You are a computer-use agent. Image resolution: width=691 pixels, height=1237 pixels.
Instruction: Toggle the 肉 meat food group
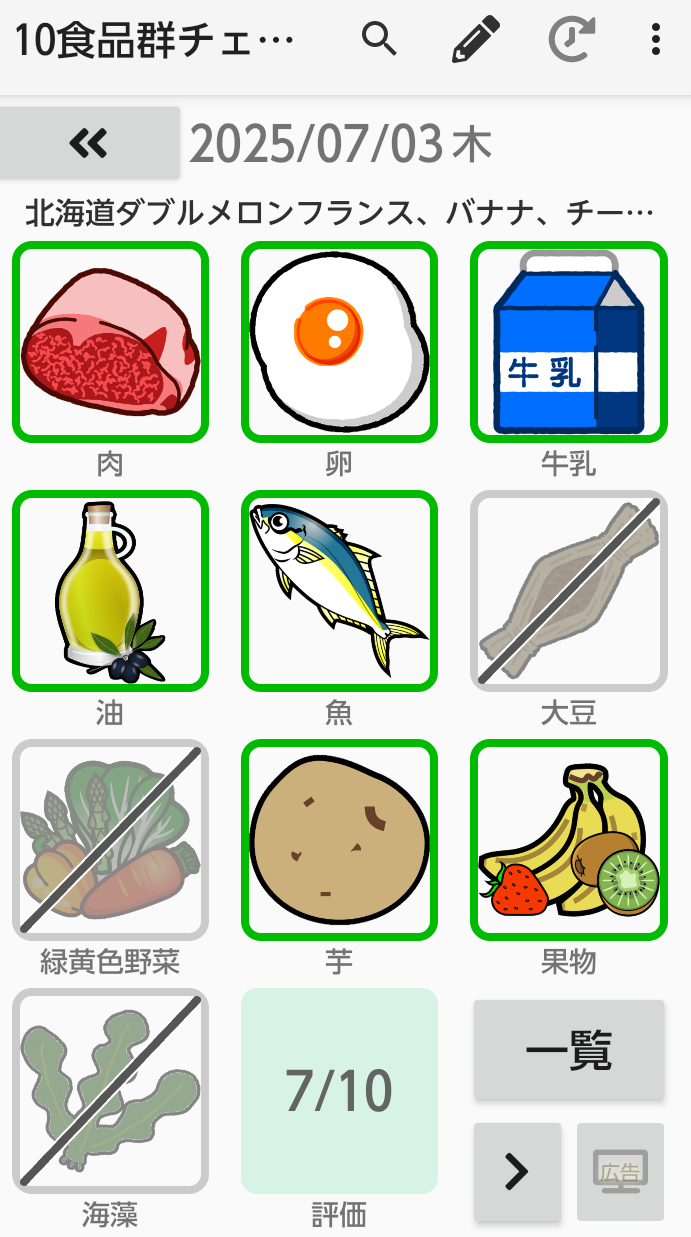pyautogui.click(x=110, y=342)
